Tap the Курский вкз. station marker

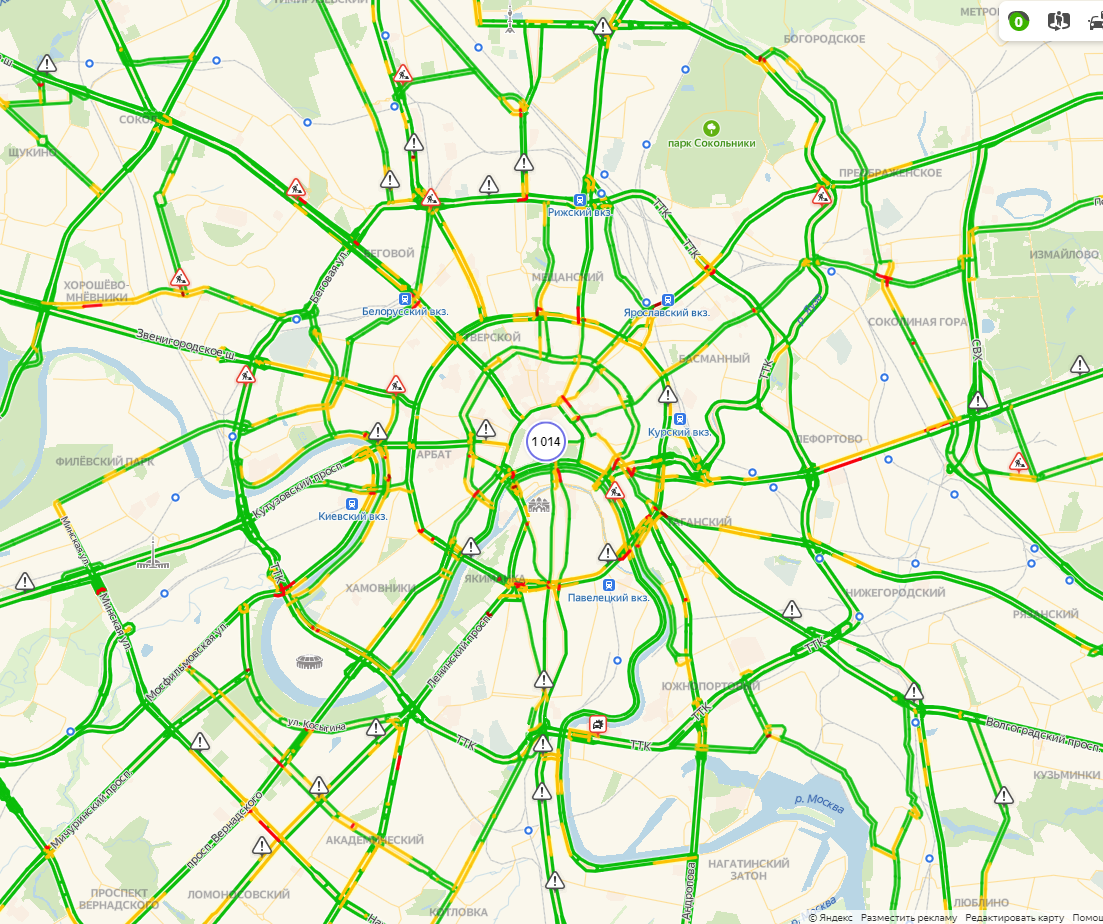tap(680, 419)
